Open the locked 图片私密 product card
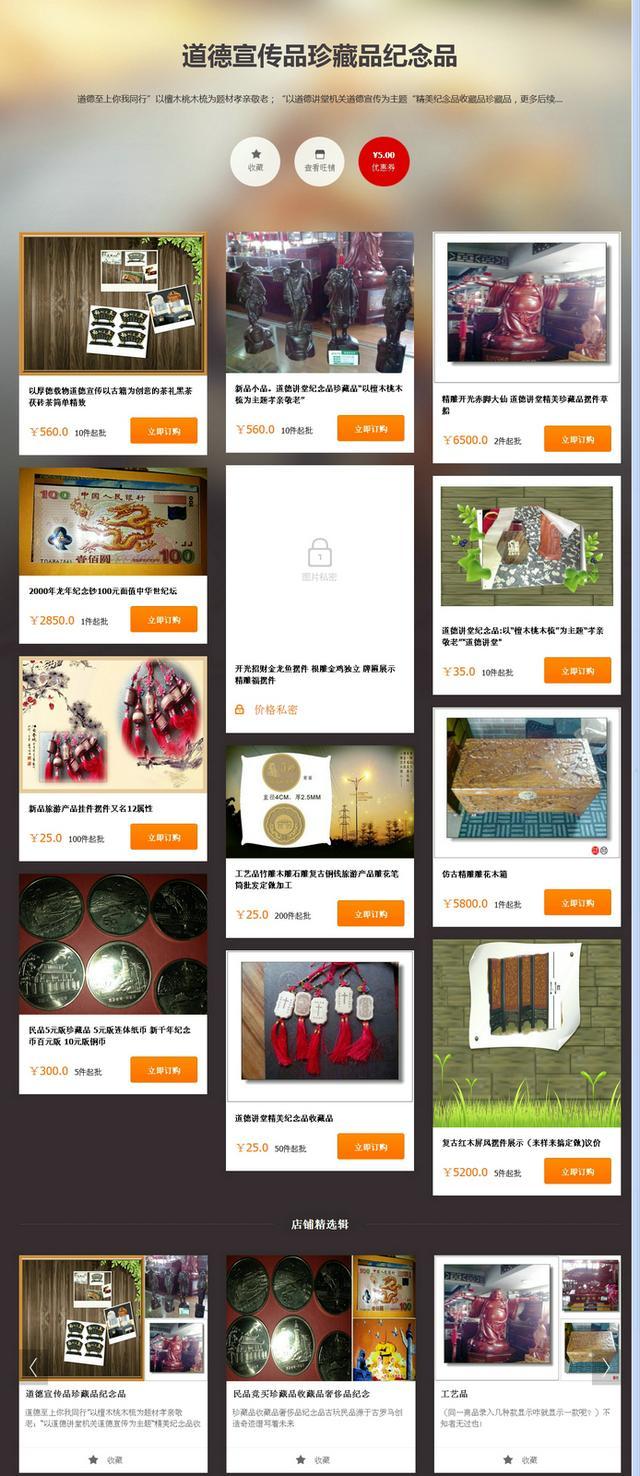 click(319, 558)
